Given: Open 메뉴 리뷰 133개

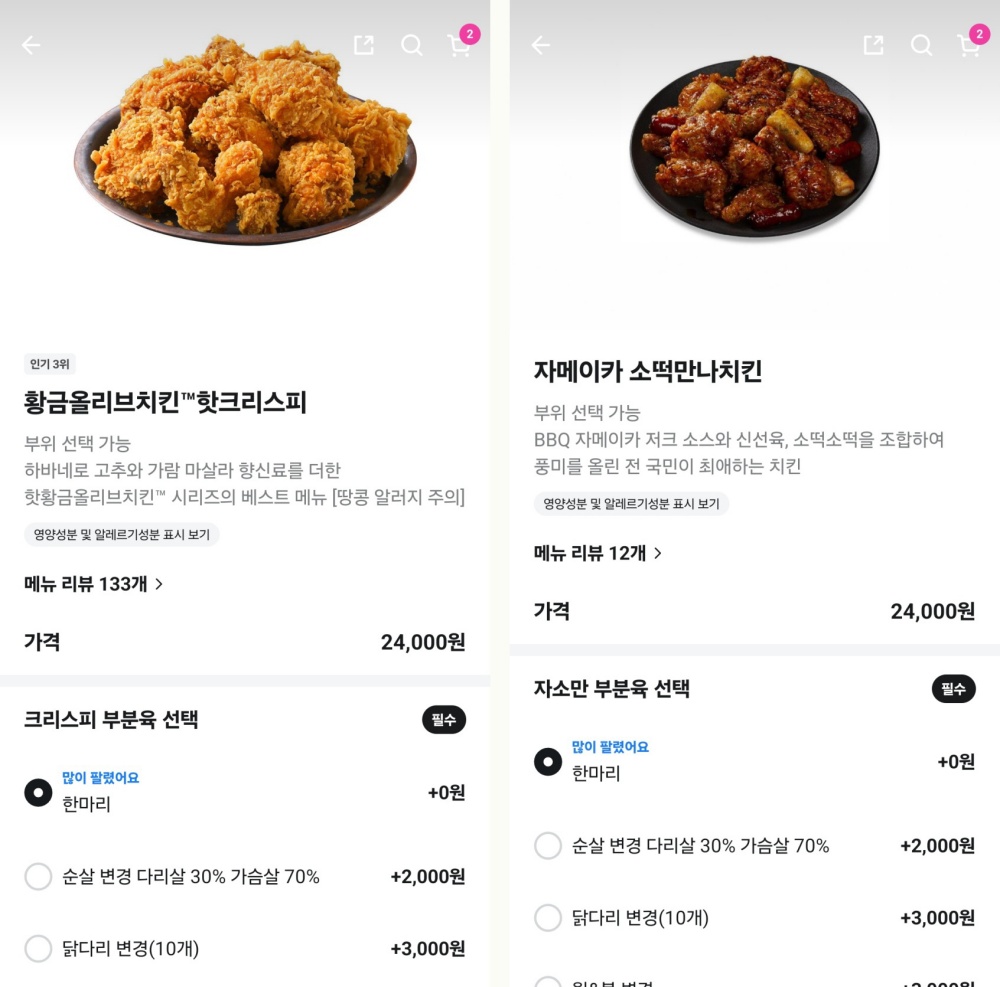Looking at the screenshot, I should point(93,584).
